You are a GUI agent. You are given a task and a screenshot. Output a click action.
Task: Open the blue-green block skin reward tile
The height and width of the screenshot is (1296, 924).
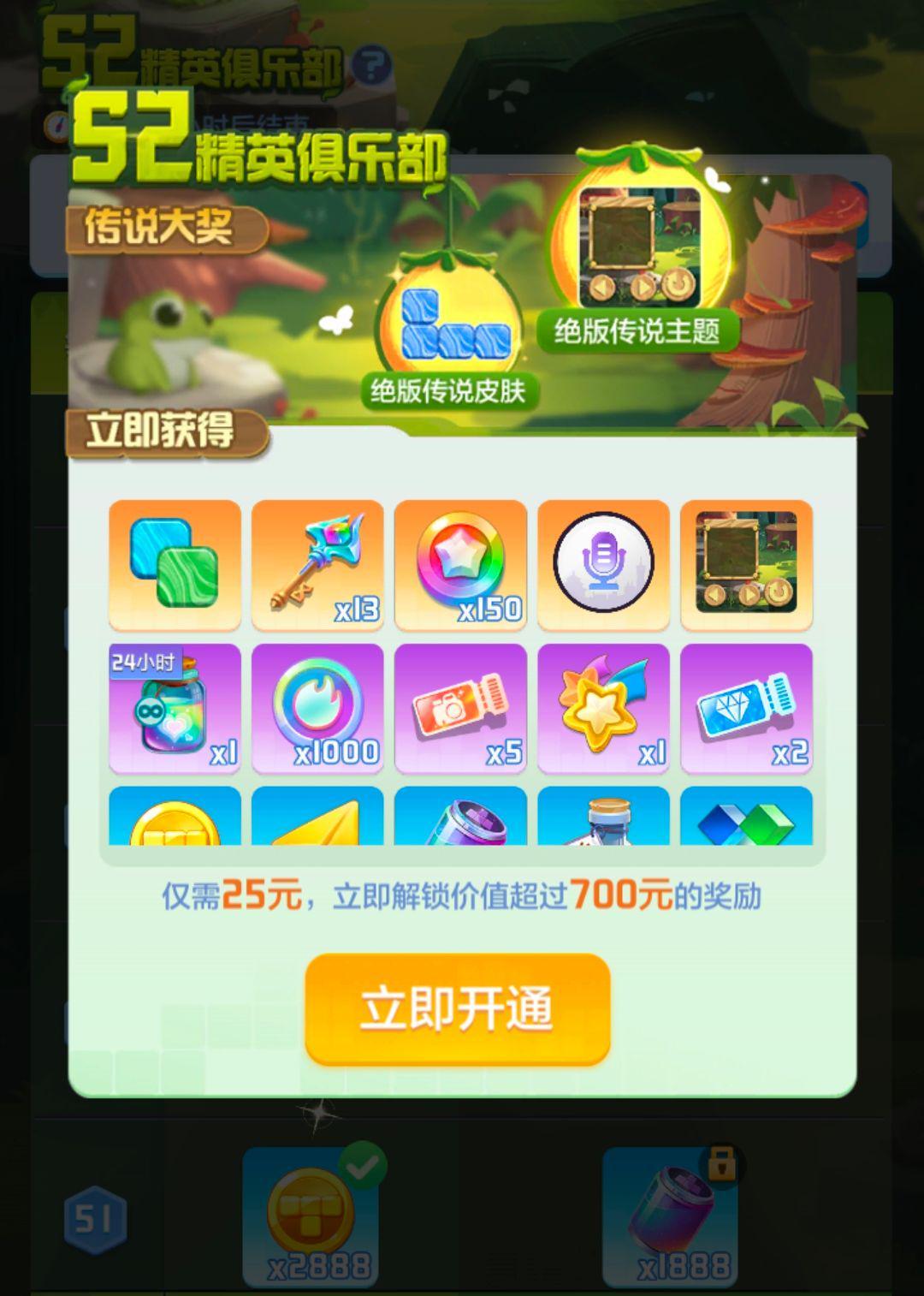pos(175,565)
